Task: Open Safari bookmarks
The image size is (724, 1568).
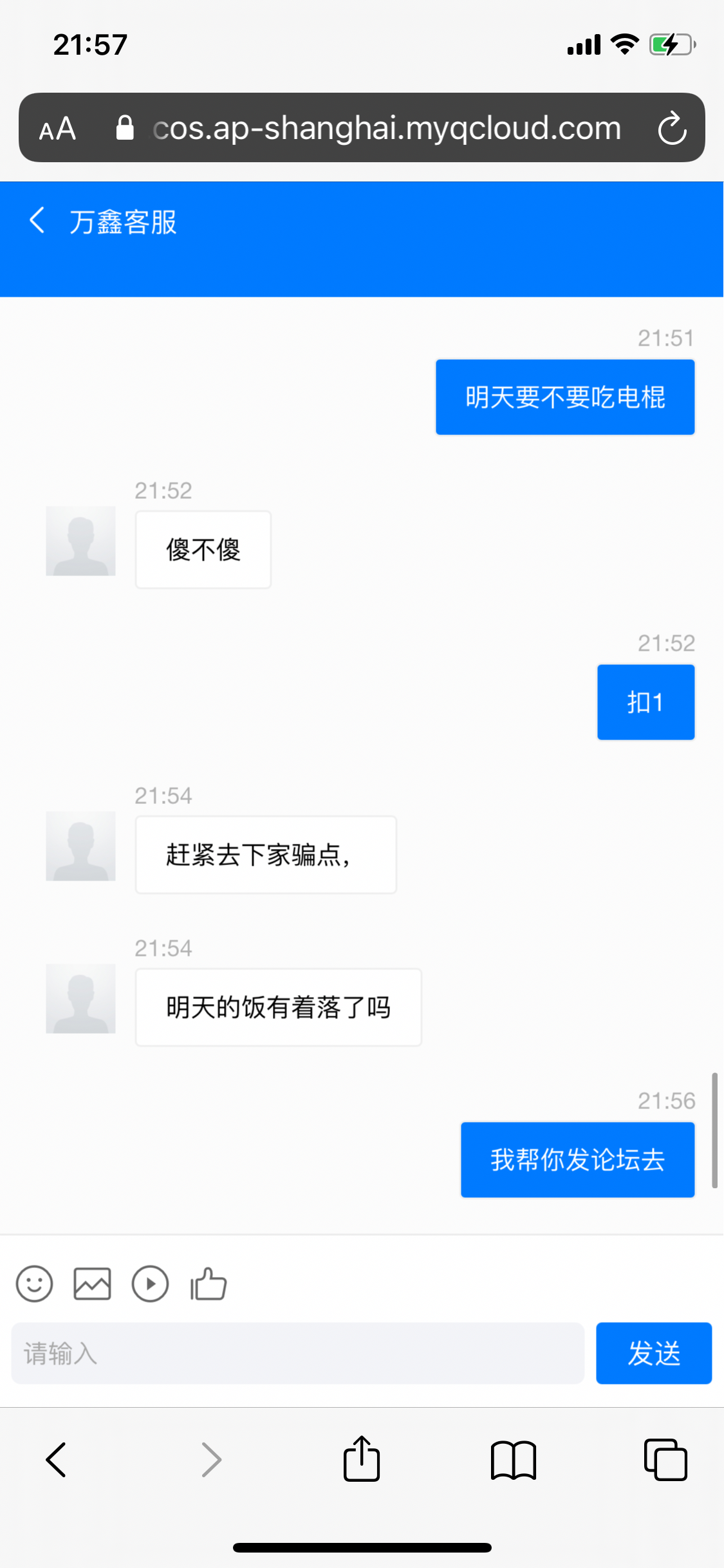Action: tap(513, 1459)
